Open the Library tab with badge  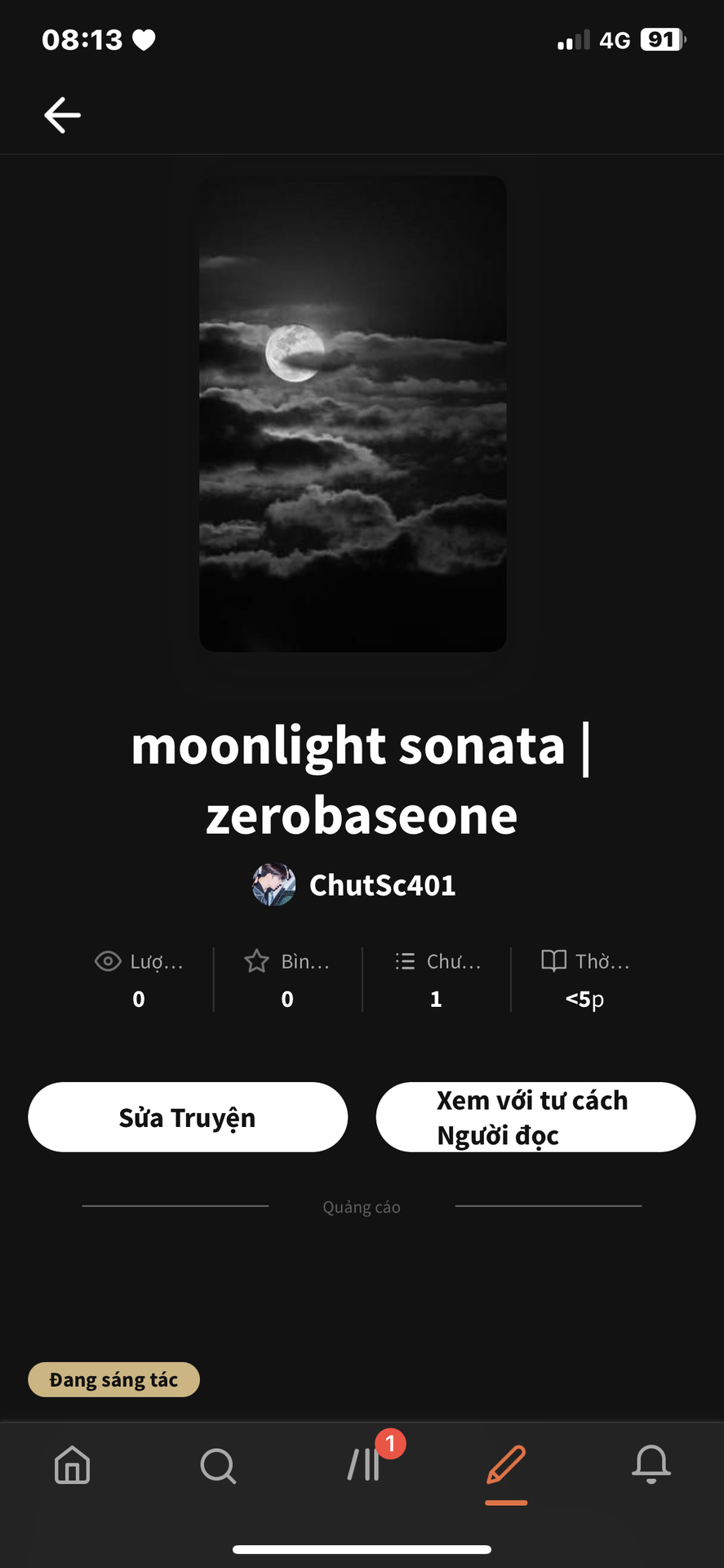click(x=365, y=1463)
